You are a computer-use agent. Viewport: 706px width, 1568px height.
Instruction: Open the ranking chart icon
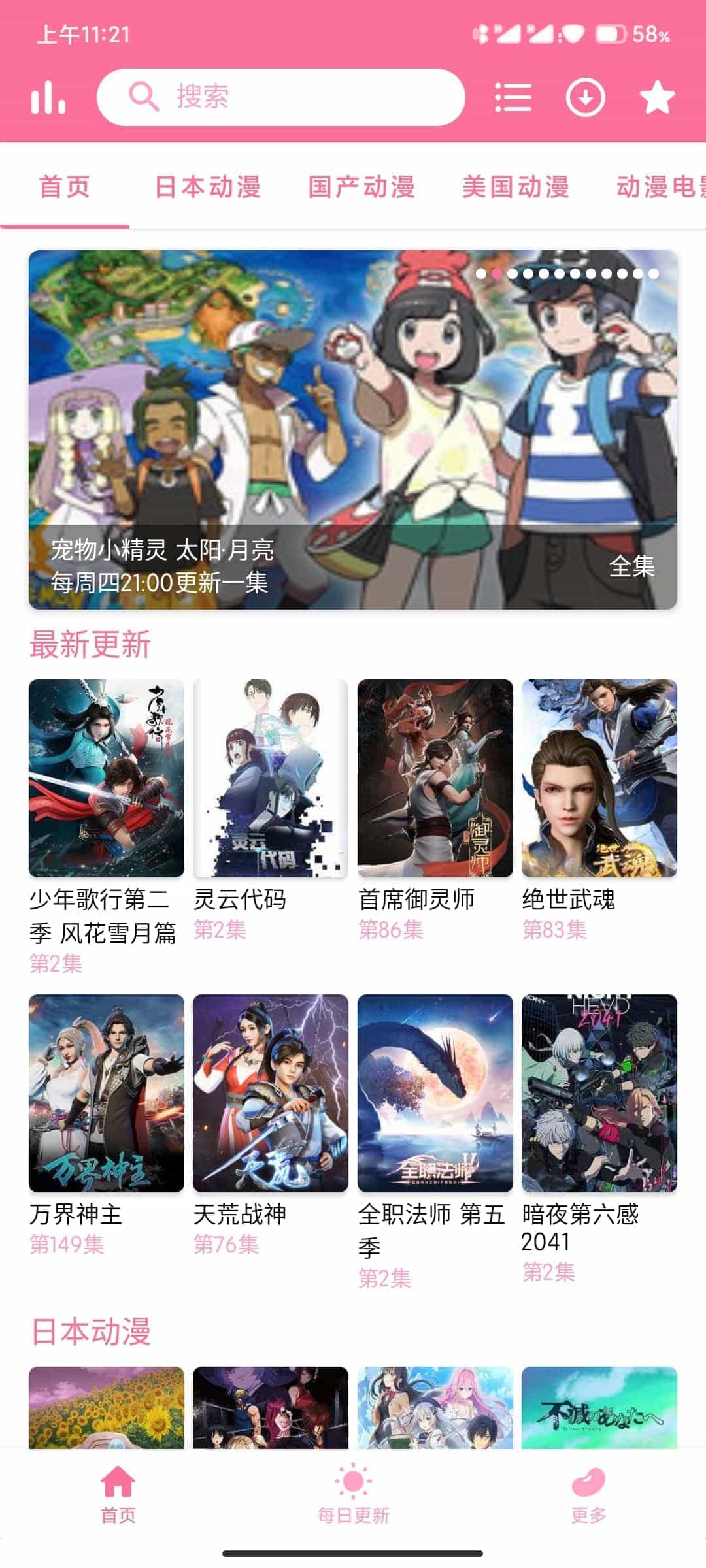pos(48,98)
